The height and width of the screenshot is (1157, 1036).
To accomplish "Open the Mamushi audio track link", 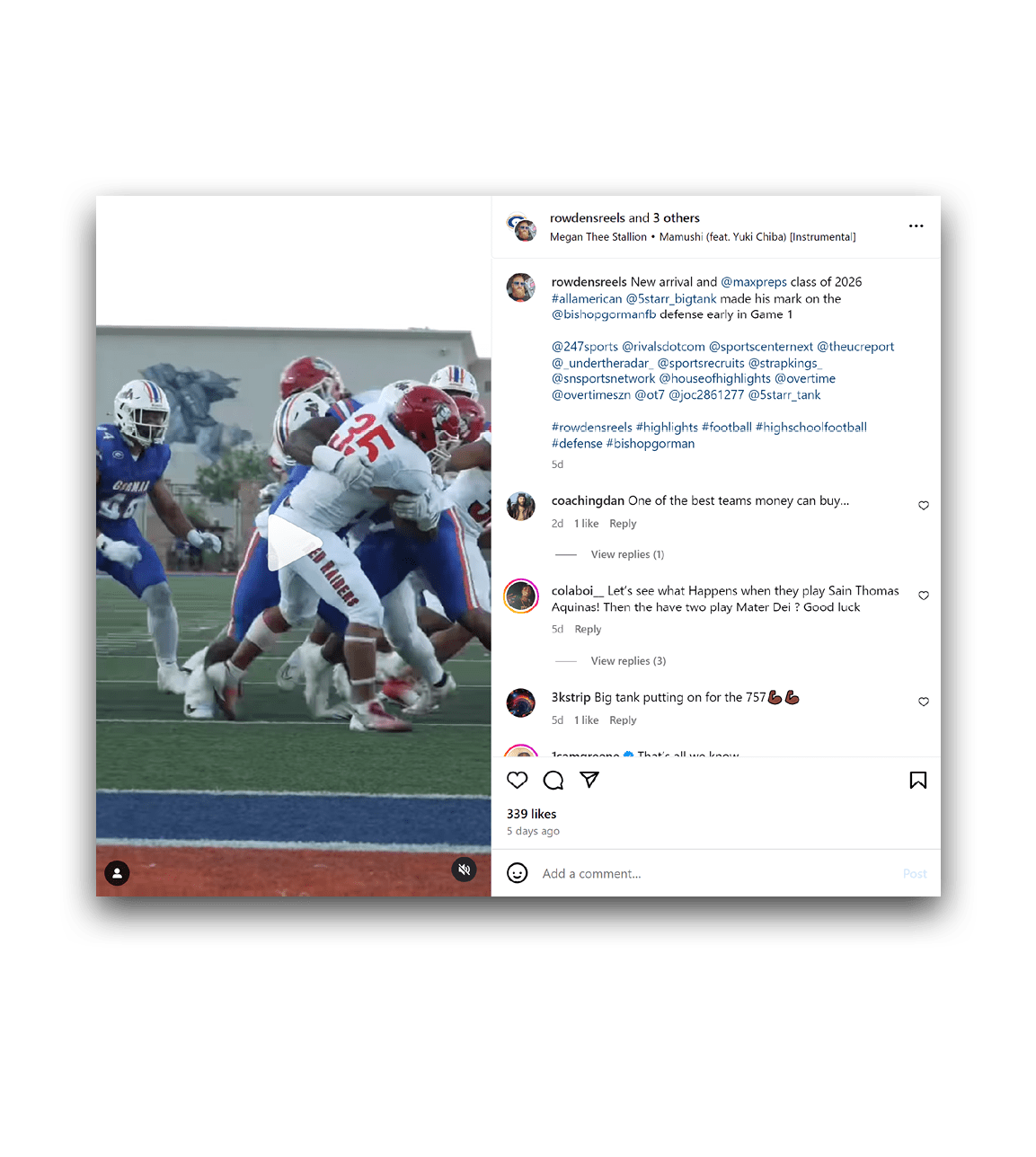I will click(757, 237).
